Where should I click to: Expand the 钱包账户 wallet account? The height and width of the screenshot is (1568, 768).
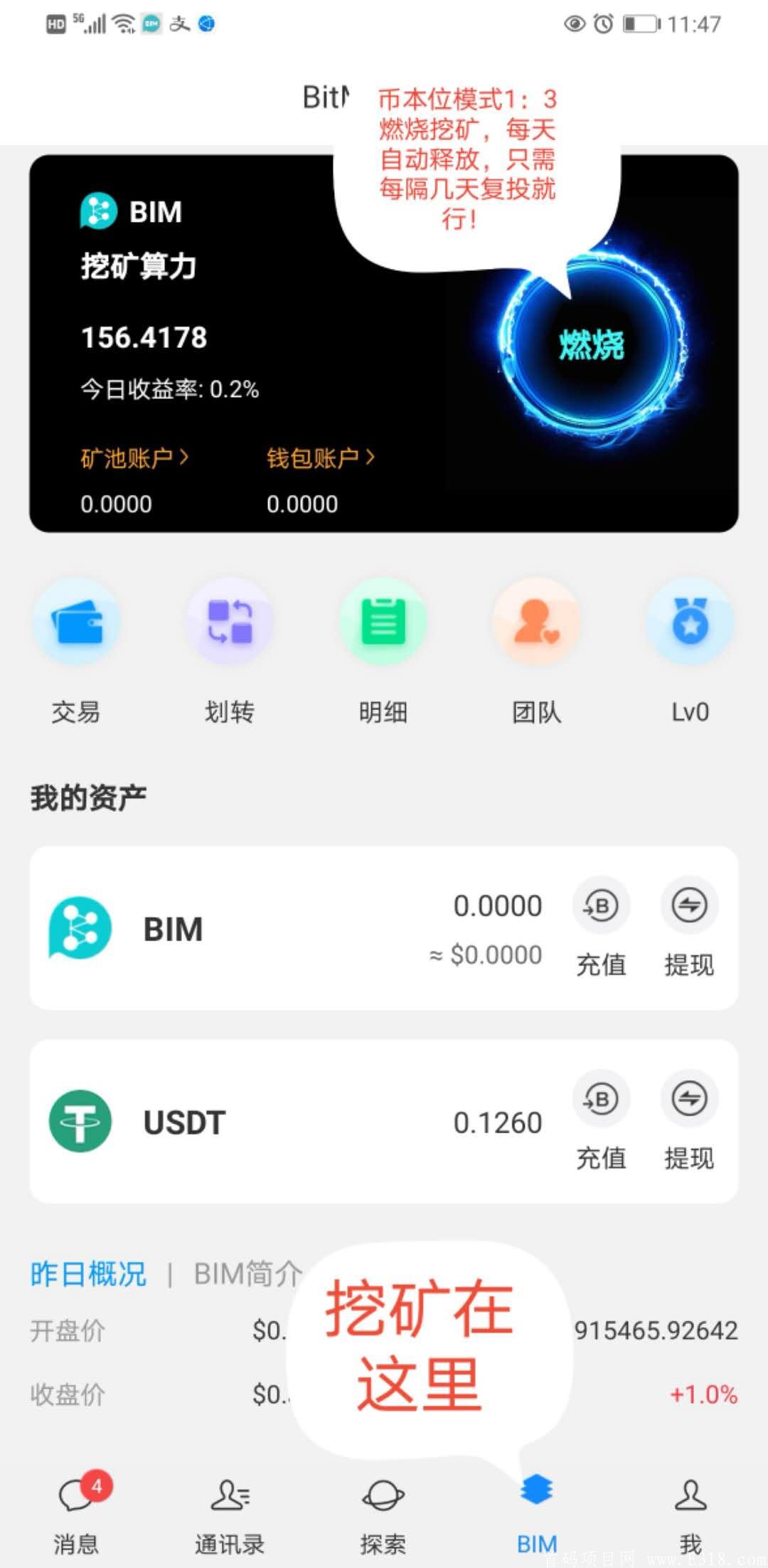pos(321,459)
